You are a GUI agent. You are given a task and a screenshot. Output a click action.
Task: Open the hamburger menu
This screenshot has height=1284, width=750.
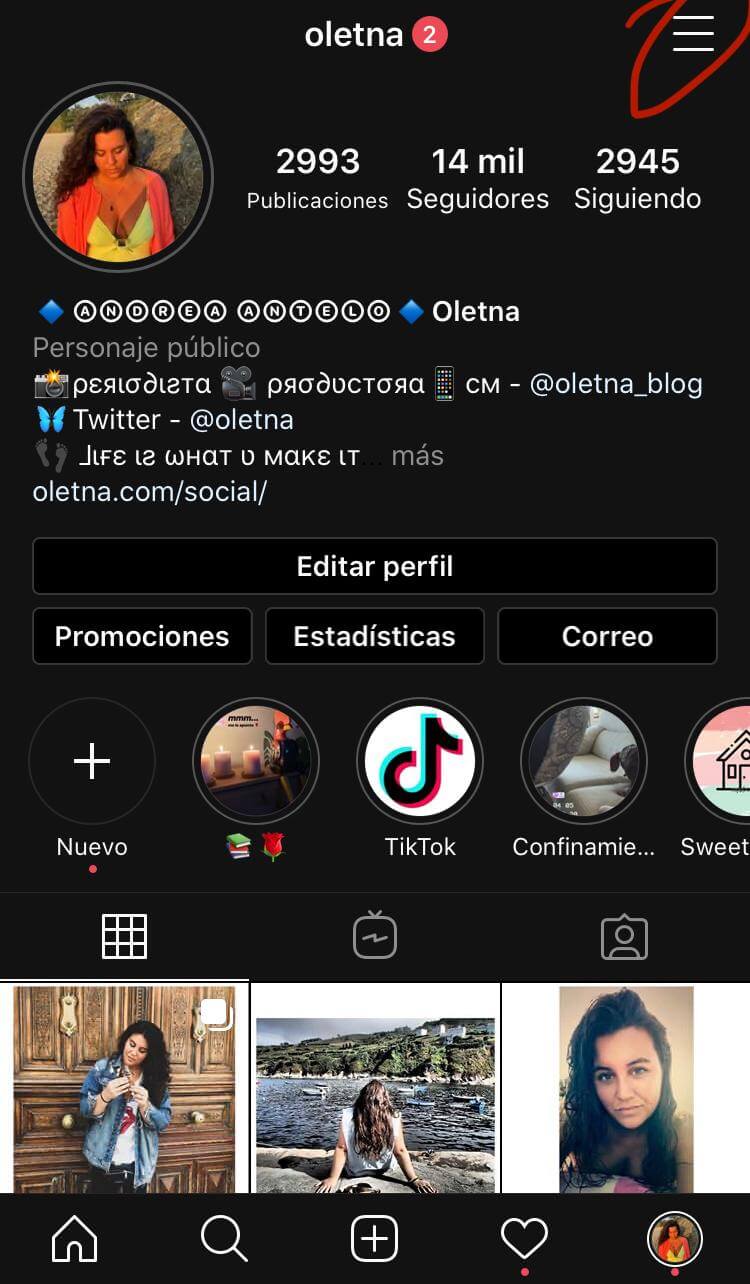pyautogui.click(x=693, y=34)
